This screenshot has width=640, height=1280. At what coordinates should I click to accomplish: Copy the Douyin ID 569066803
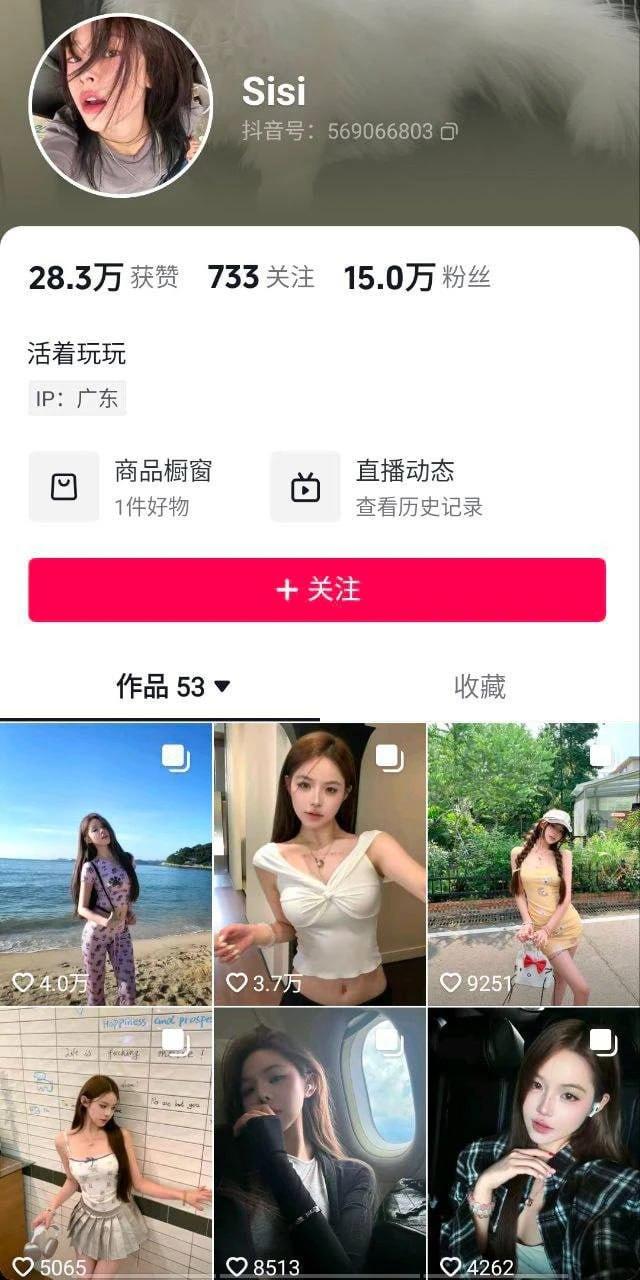click(450, 131)
